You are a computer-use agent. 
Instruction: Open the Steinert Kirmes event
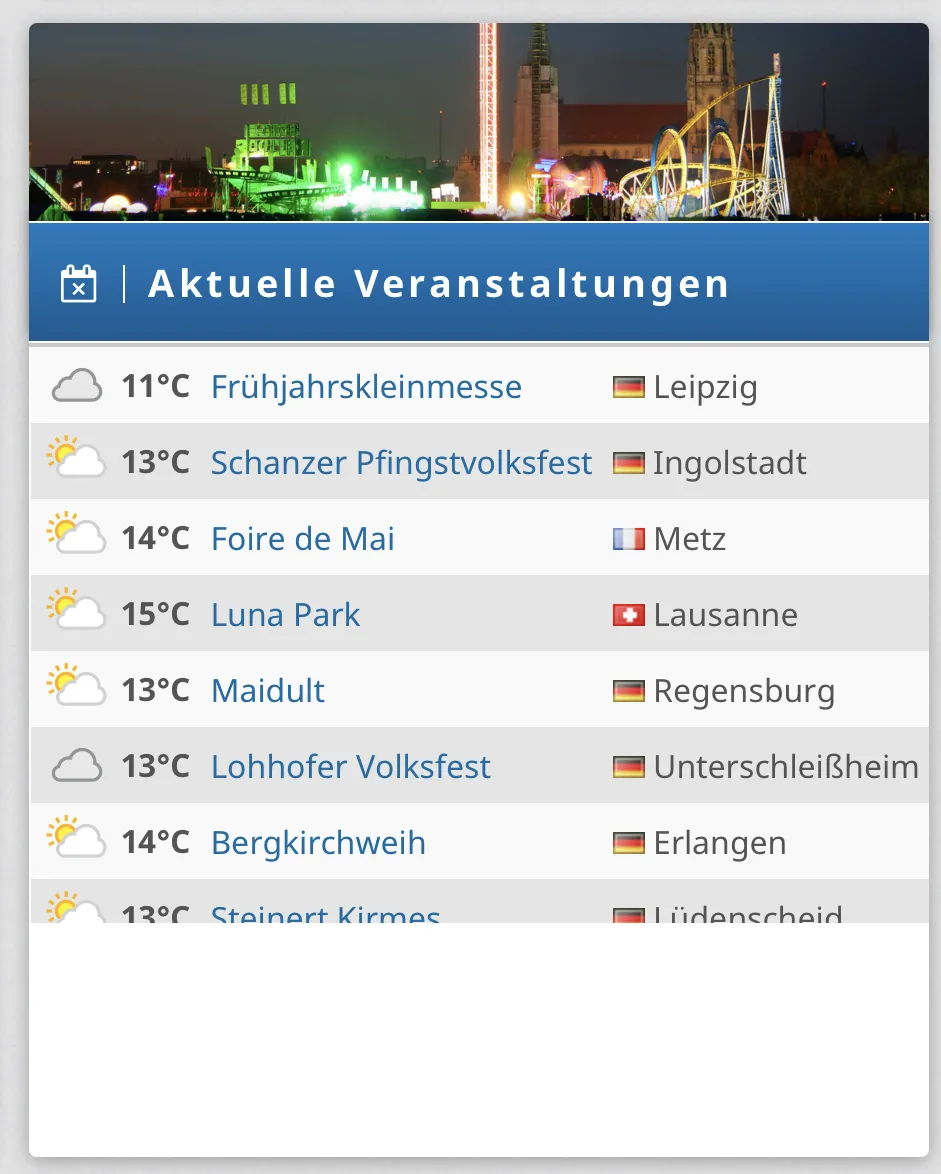325,914
